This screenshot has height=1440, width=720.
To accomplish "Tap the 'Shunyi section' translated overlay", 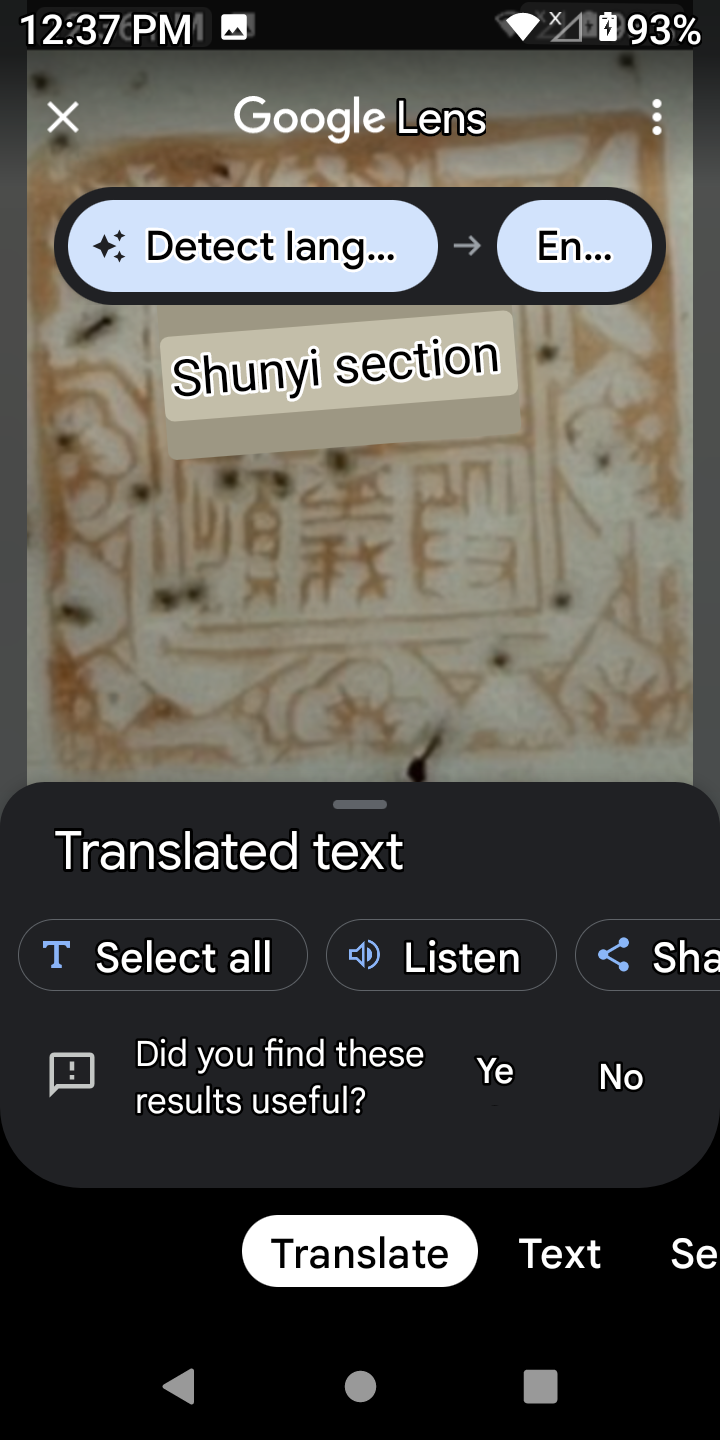I will 336,367.
